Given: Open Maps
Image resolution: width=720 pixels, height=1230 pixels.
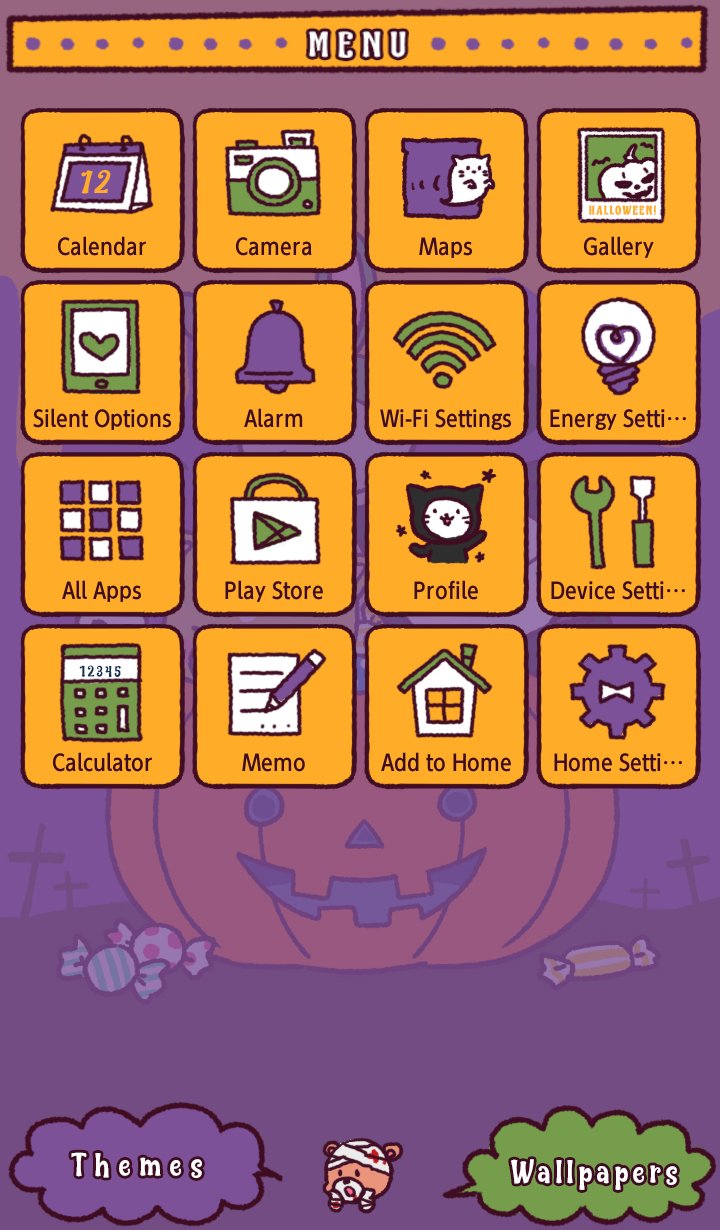Looking at the screenshot, I should (446, 190).
